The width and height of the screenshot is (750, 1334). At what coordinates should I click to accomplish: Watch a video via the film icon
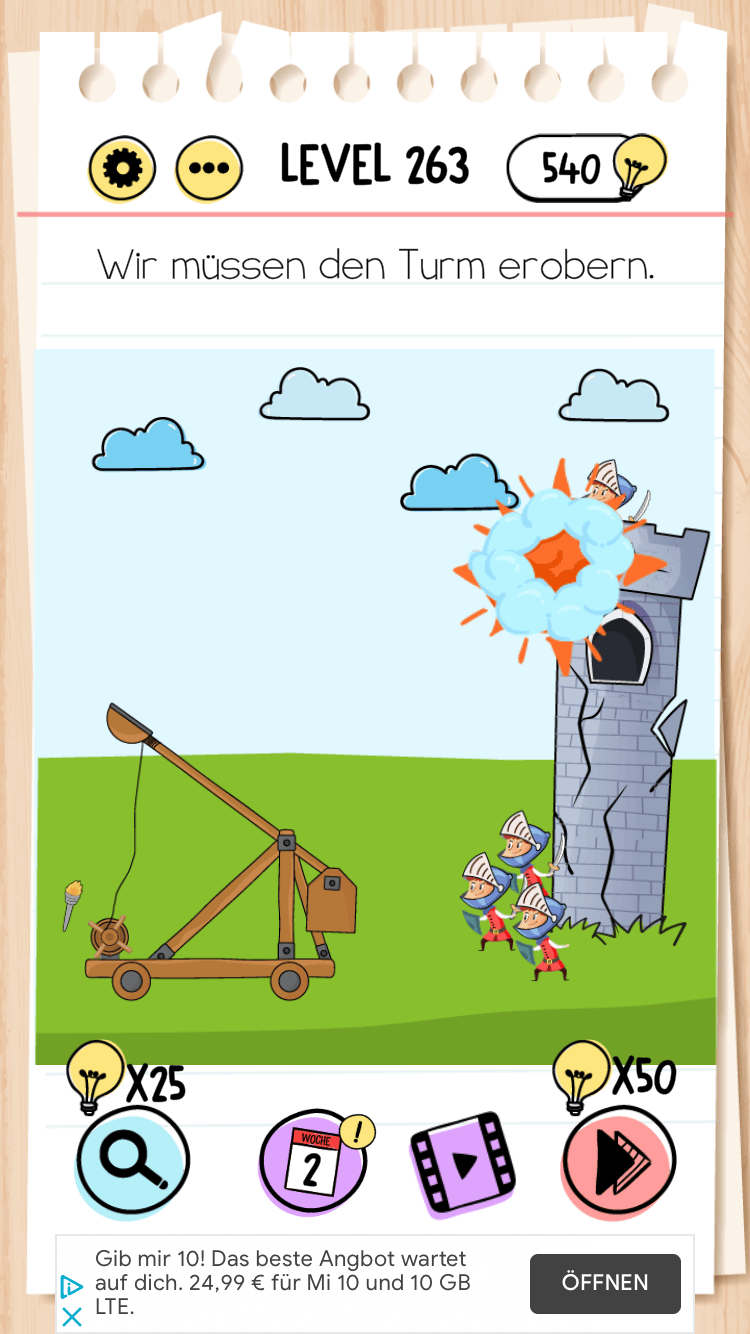coord(462,1164)
